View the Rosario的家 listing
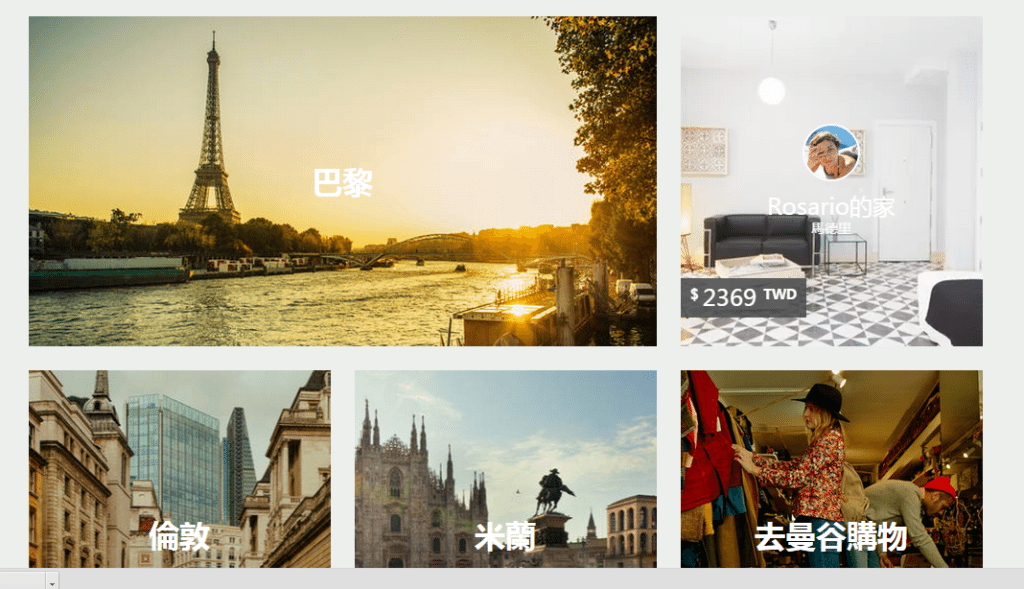 click(x=831, y=207)
